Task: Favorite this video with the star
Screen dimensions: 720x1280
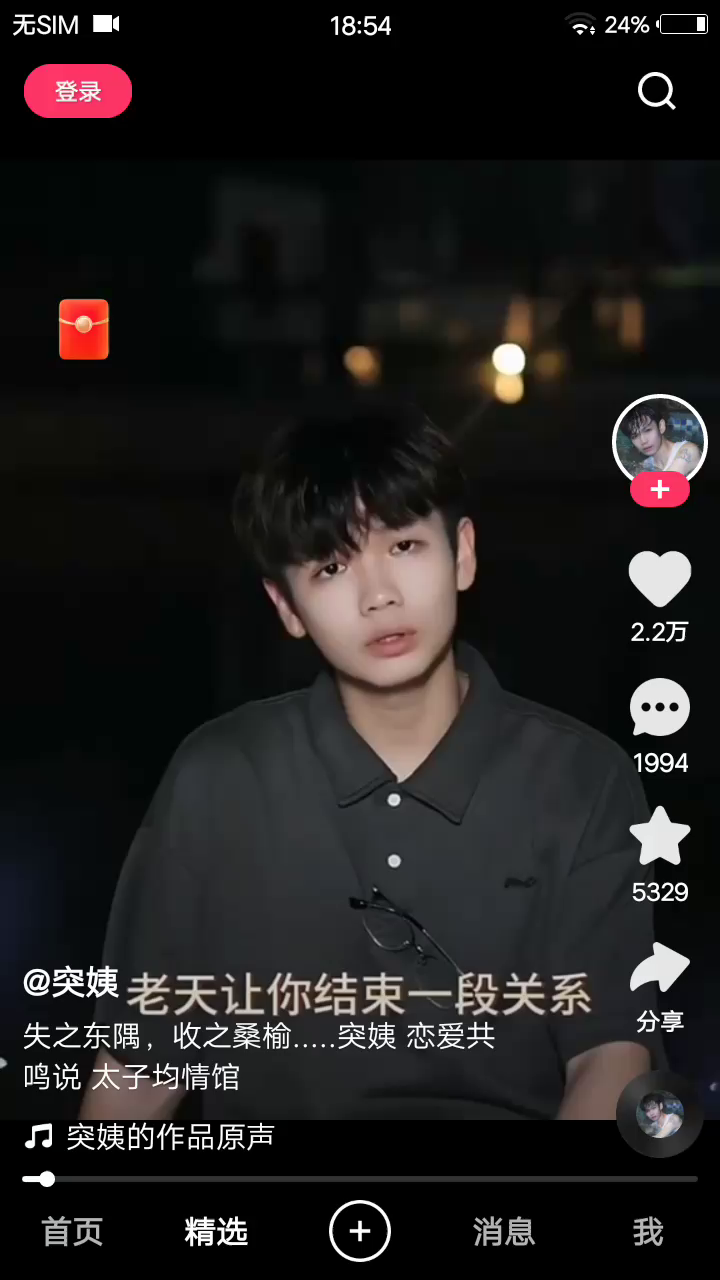Action: pyautogui.click(x=659, y=837)
